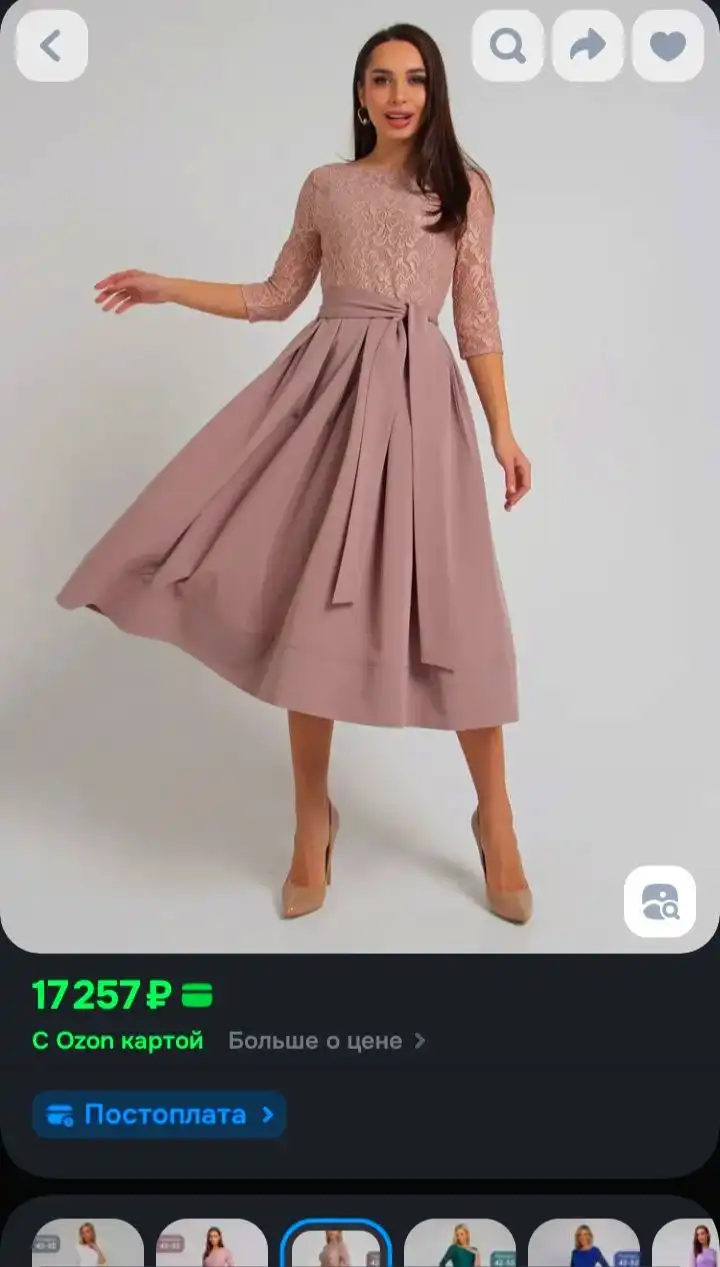Tap the Постоплата chip

pyautogui.click(x=159, y=1115)
